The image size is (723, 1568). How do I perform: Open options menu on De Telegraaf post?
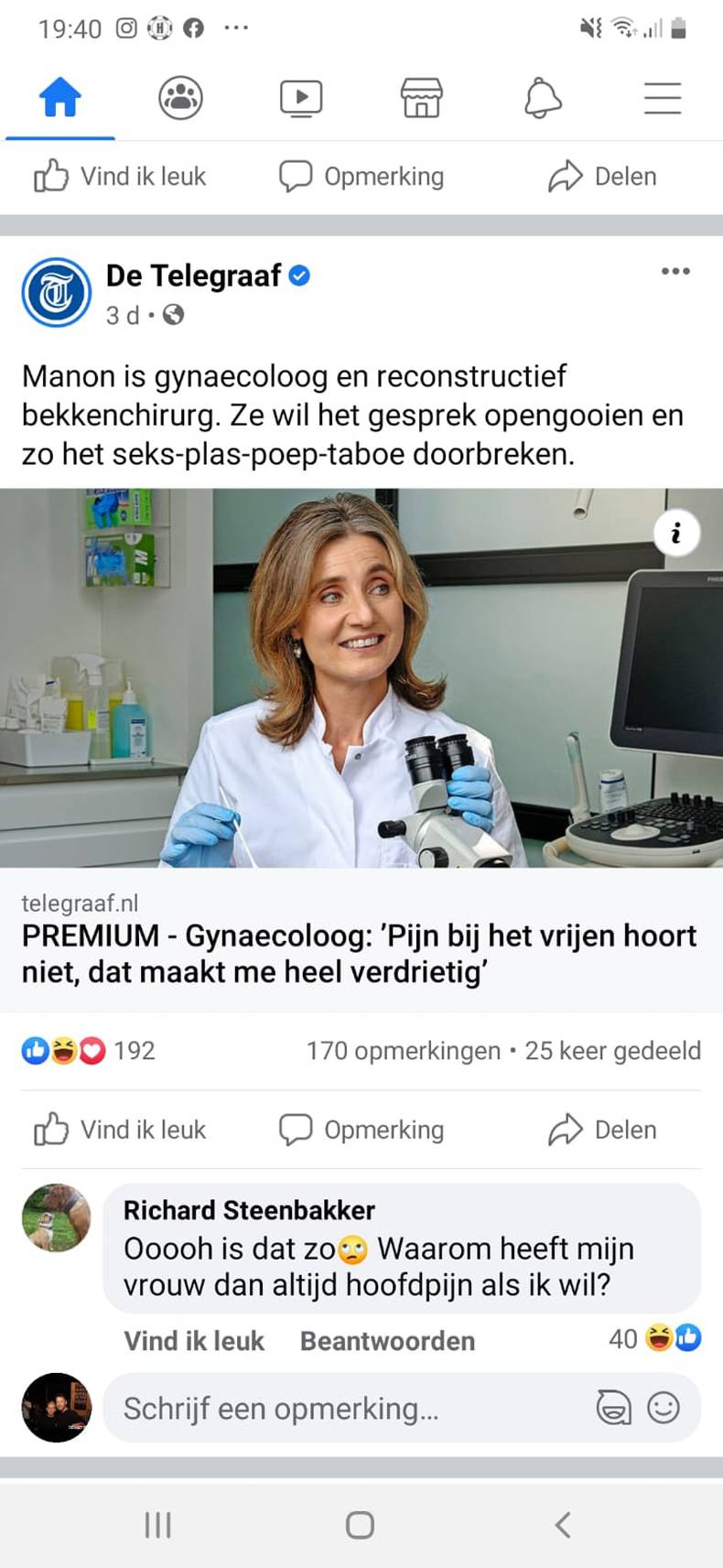click(675, 271)
